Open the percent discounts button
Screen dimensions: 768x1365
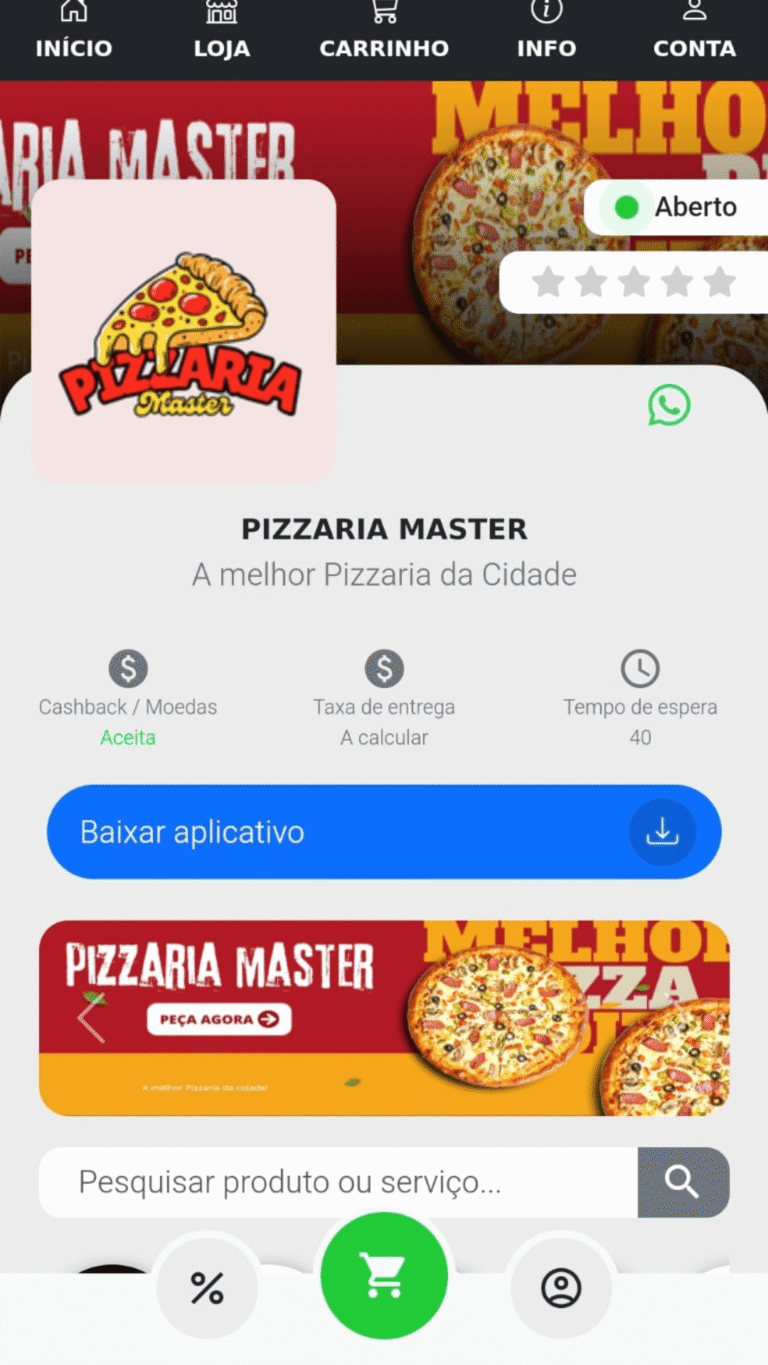pos(207,1288)
